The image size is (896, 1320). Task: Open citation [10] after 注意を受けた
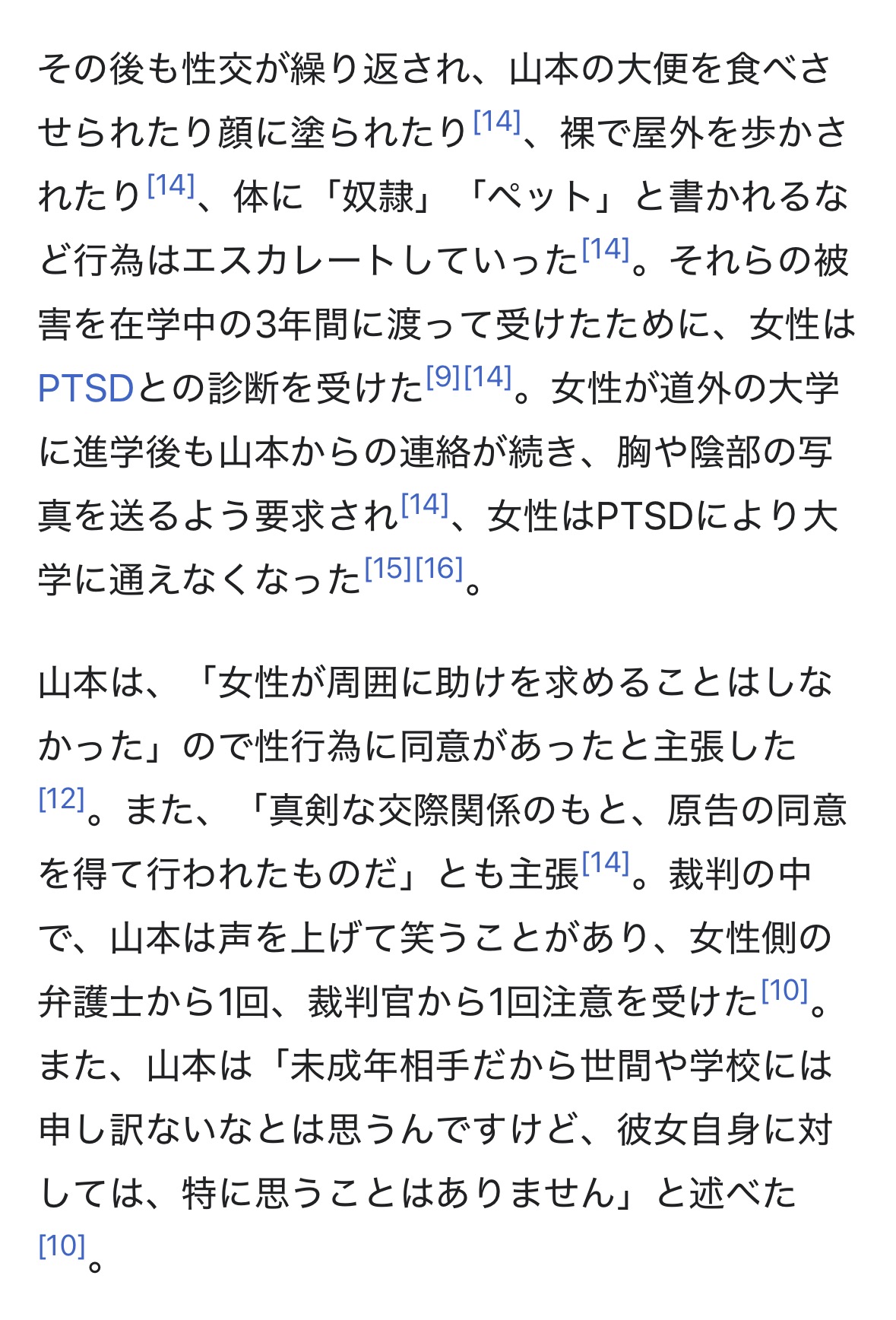point(784,990)
